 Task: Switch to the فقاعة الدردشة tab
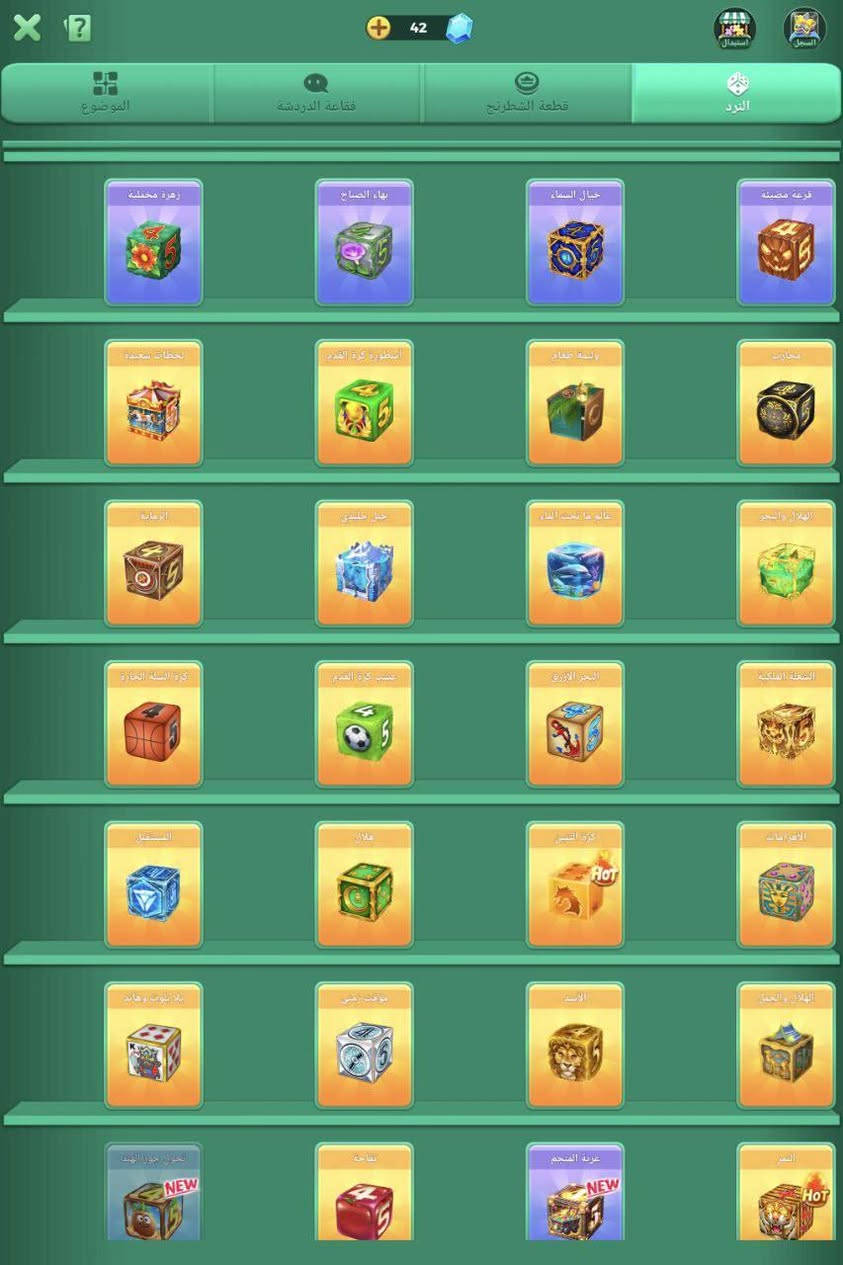tap(316, 92)
